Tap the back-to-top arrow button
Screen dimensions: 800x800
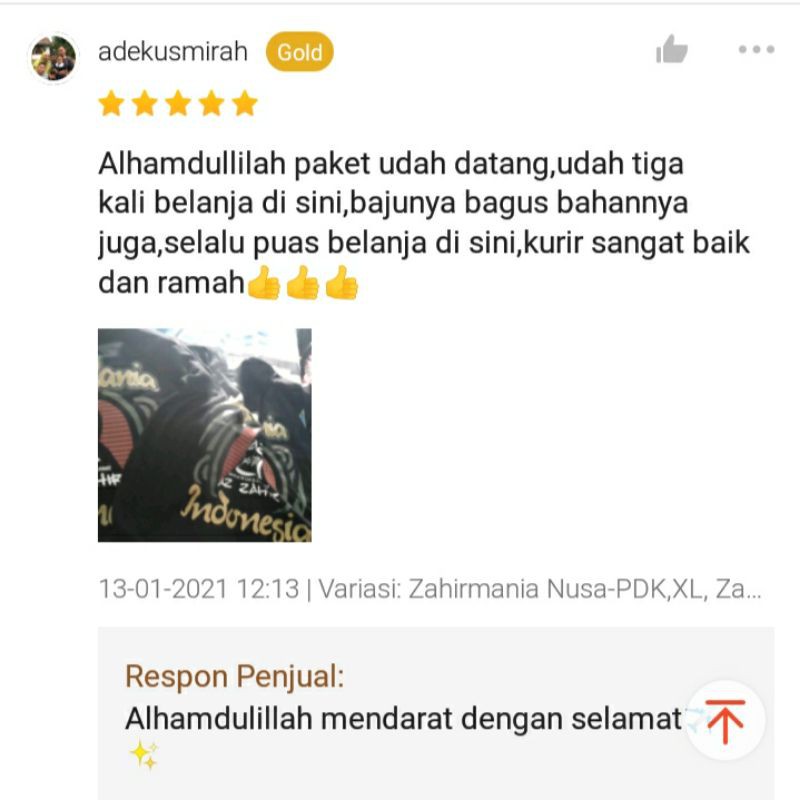coord(725,720)
